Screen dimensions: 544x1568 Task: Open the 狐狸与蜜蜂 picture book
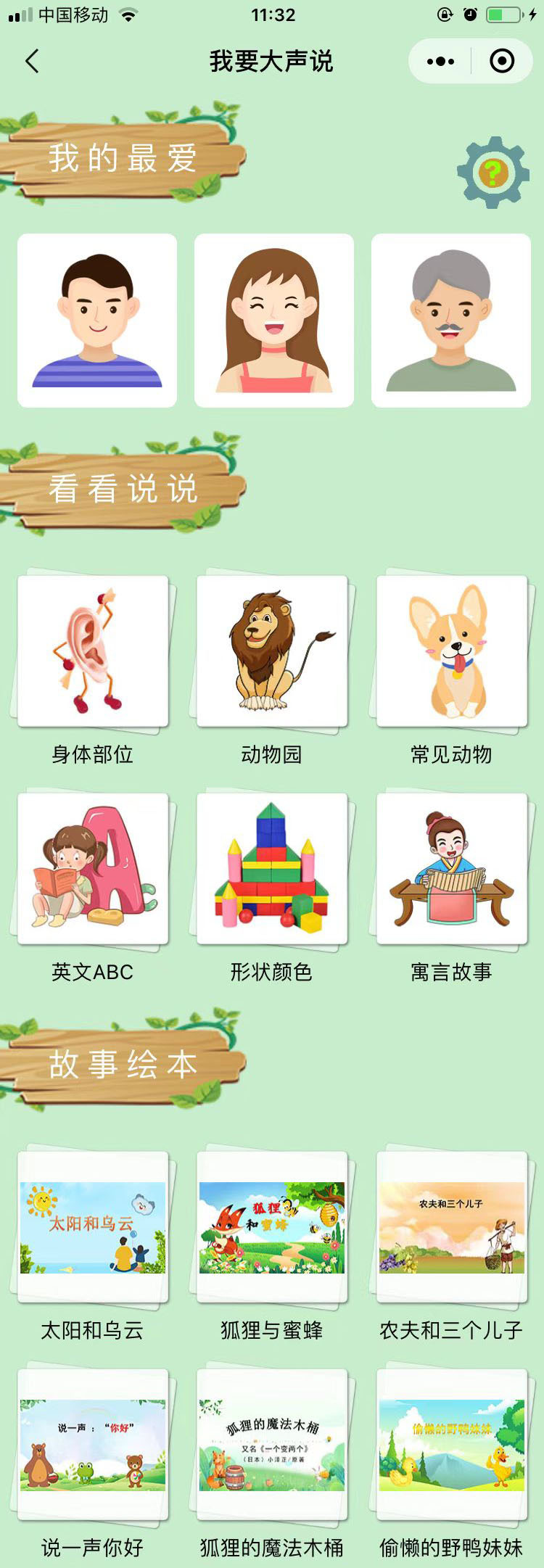[x=272, y=1227]
